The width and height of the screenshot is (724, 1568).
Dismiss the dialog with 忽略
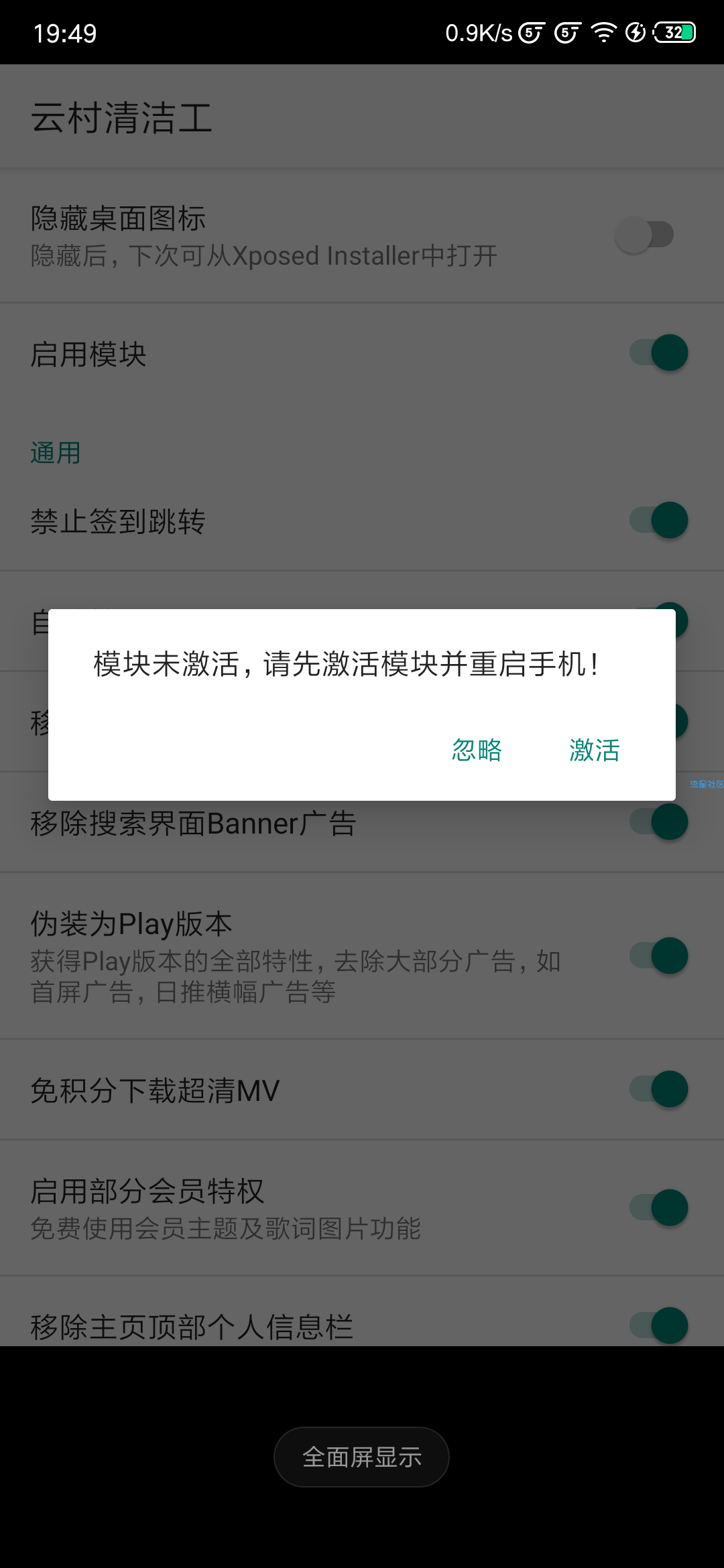tap(477, 750)
